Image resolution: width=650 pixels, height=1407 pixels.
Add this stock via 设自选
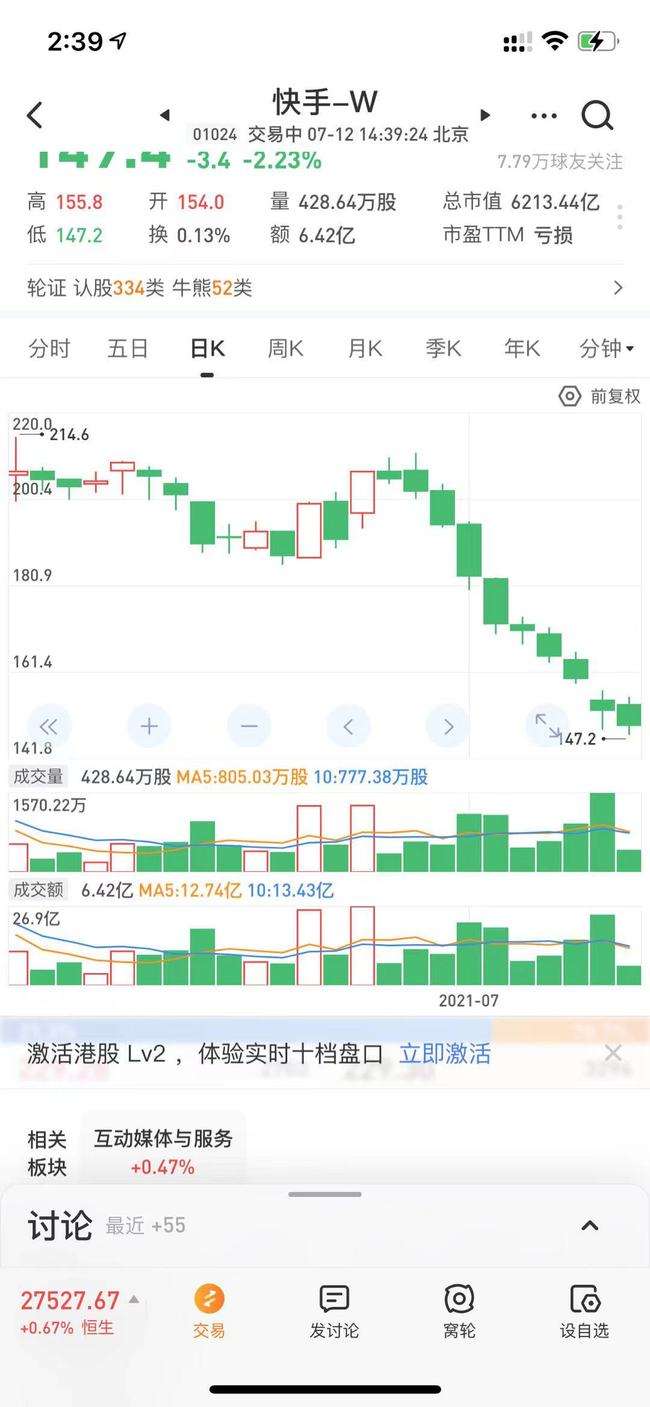584,1312
